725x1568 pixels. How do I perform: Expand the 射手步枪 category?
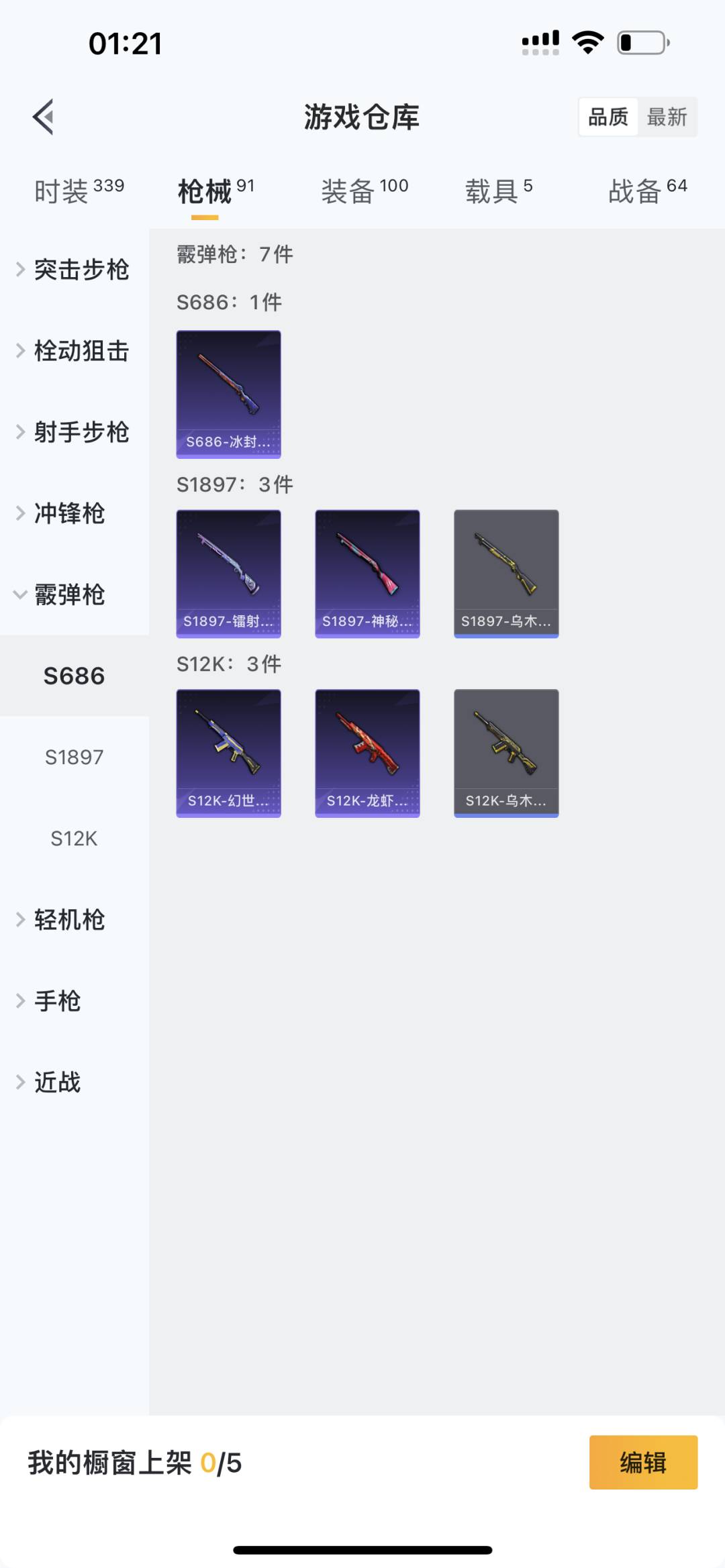point(75,432)
